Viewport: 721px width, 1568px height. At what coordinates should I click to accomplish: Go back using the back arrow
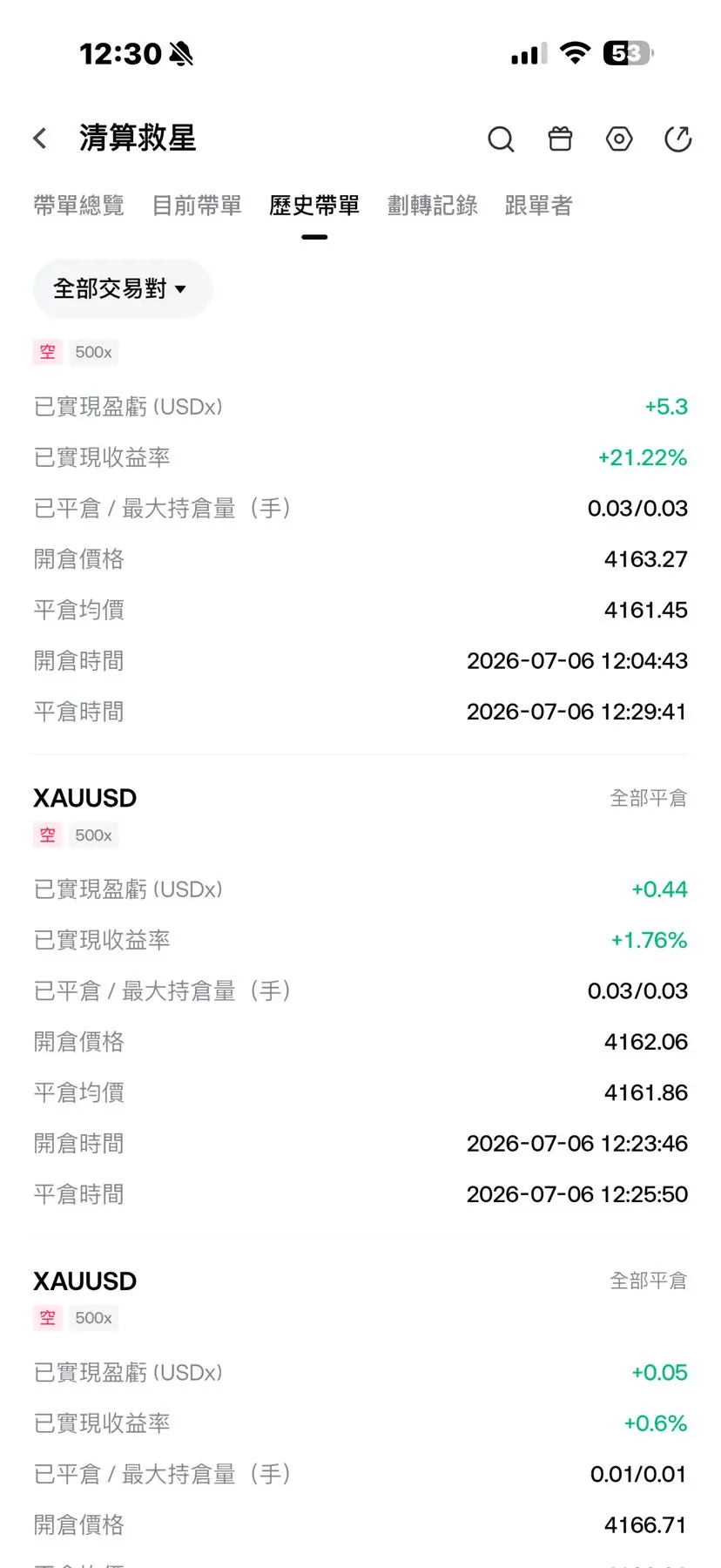[x=40, y=139]
